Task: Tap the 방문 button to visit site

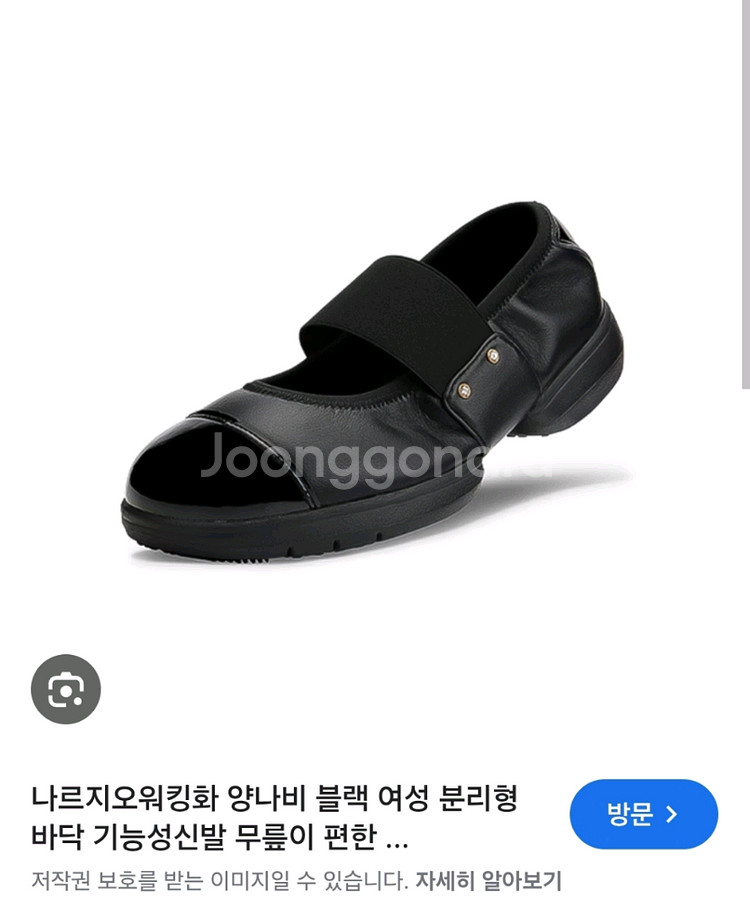Action: pos(643,814)
